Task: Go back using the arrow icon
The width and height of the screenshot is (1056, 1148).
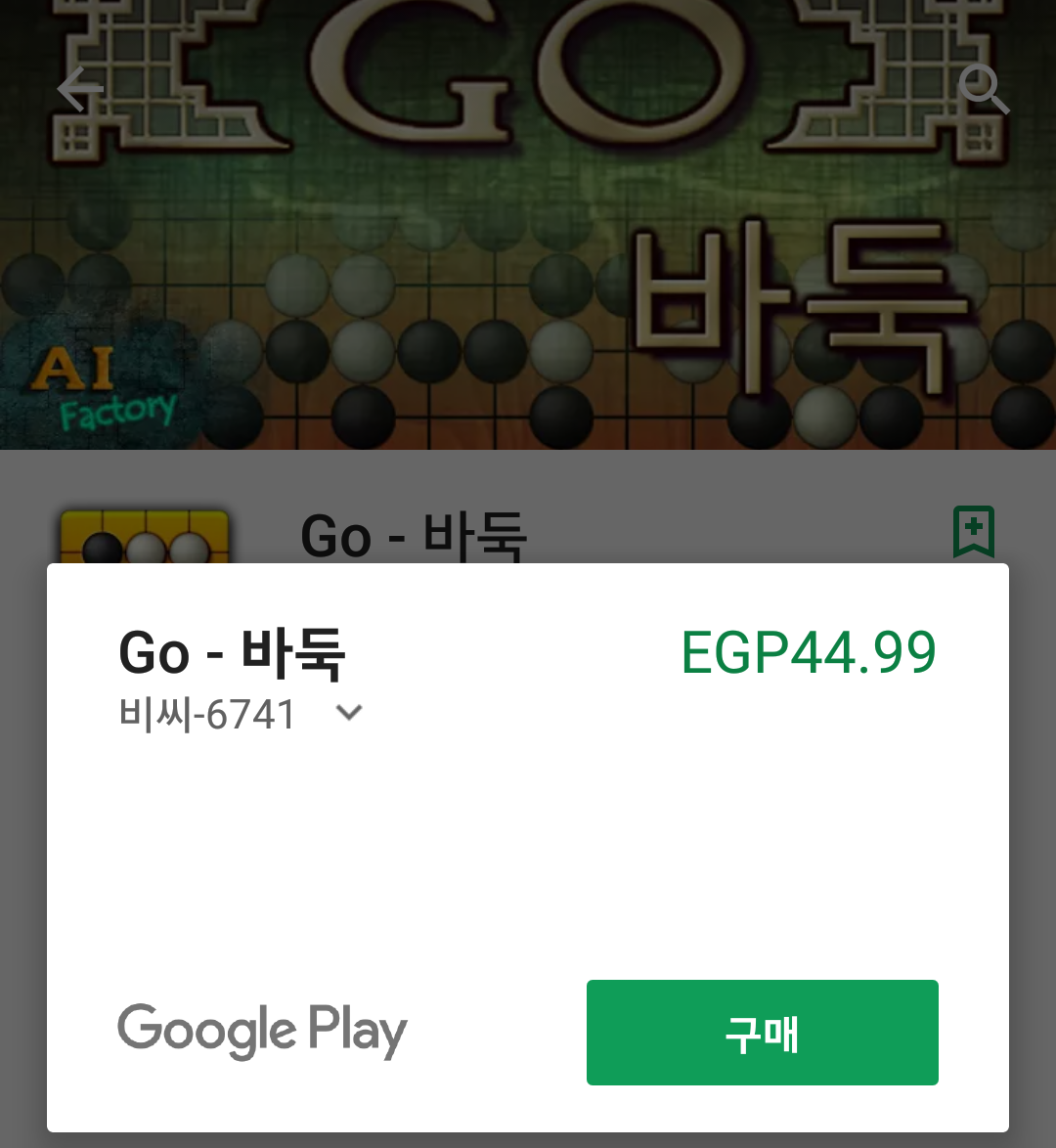Action: (x=80, y=90)
